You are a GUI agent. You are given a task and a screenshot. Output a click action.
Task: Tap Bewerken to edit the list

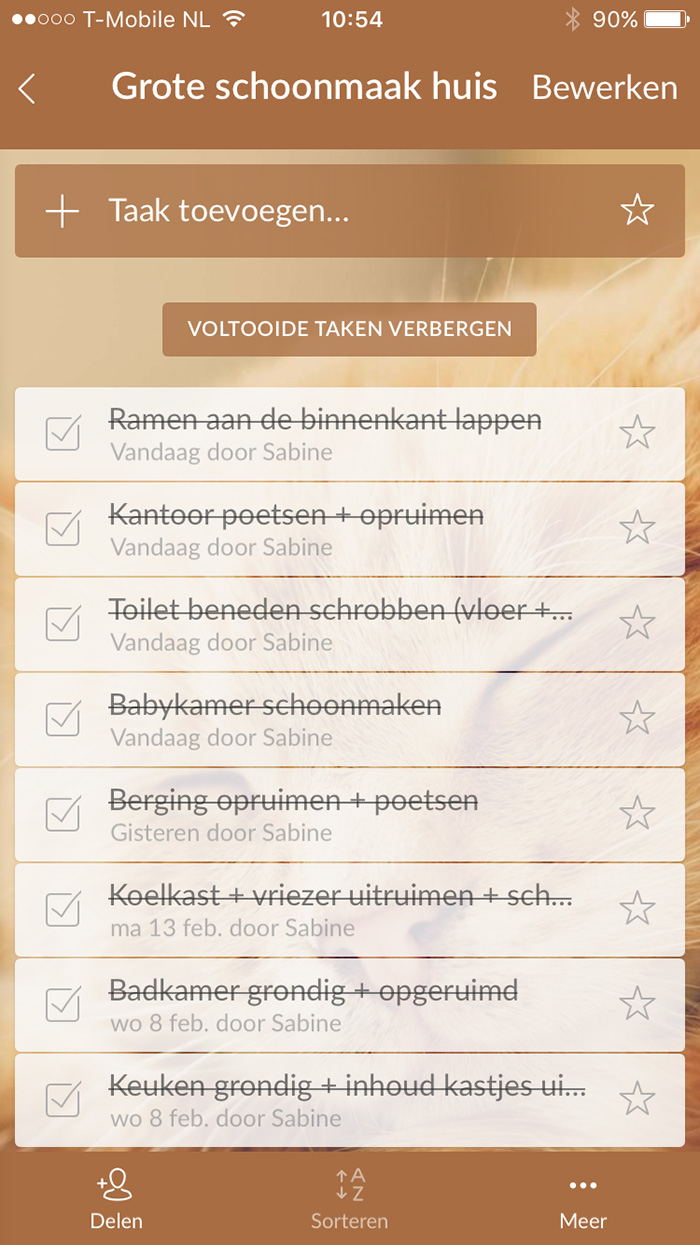click(604, 88)
